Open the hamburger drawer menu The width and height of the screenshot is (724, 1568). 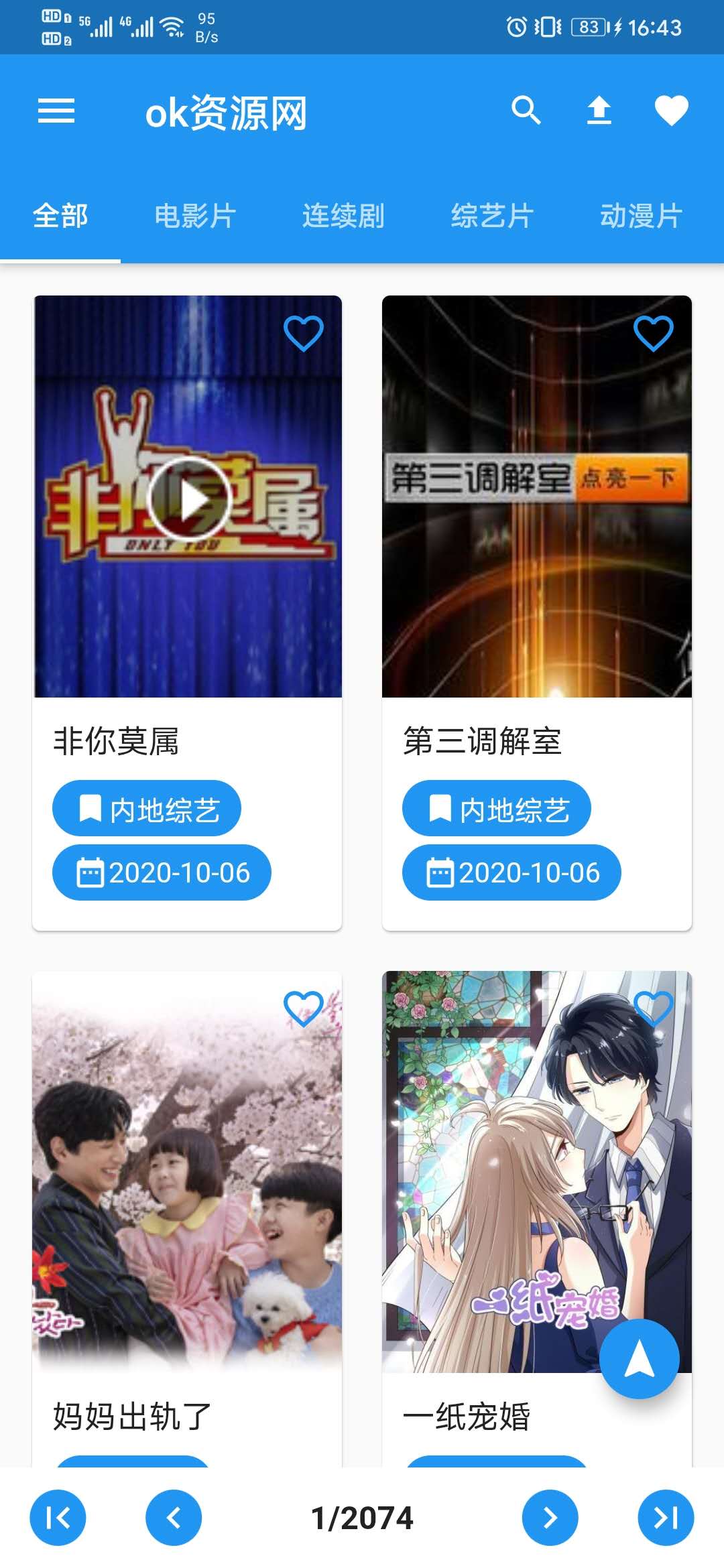[56, 111]
